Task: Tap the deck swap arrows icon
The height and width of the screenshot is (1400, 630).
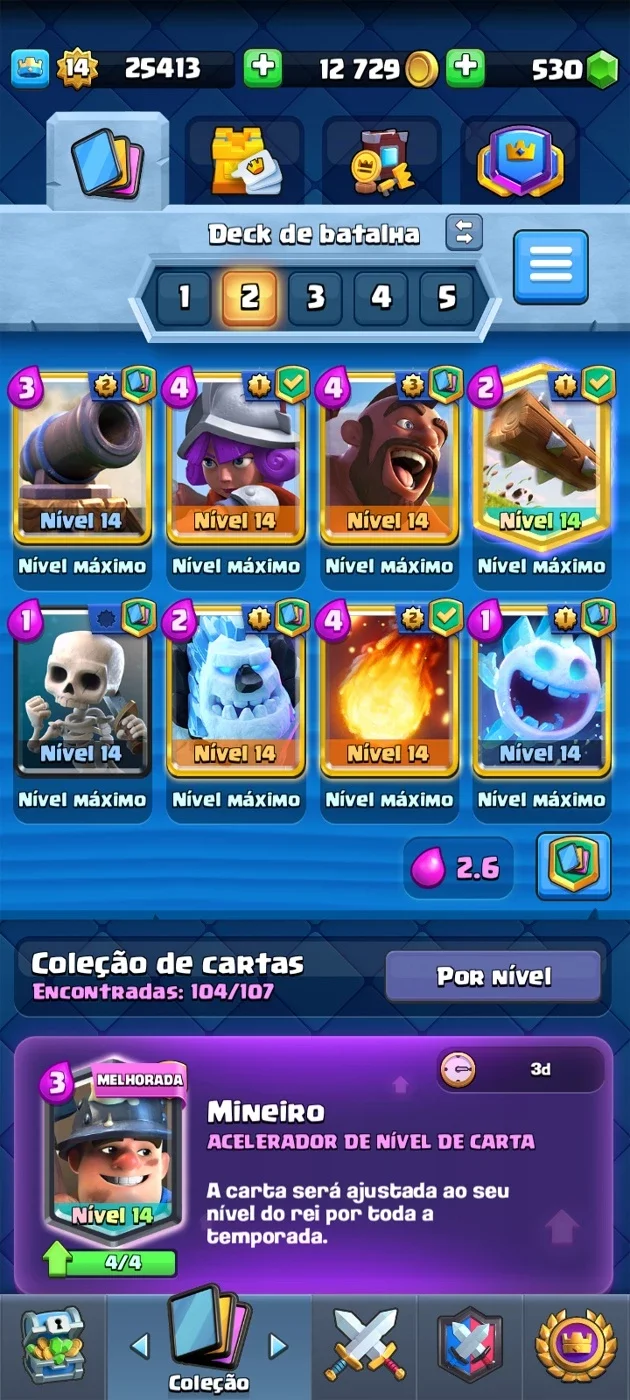Action: click(464, 233)
